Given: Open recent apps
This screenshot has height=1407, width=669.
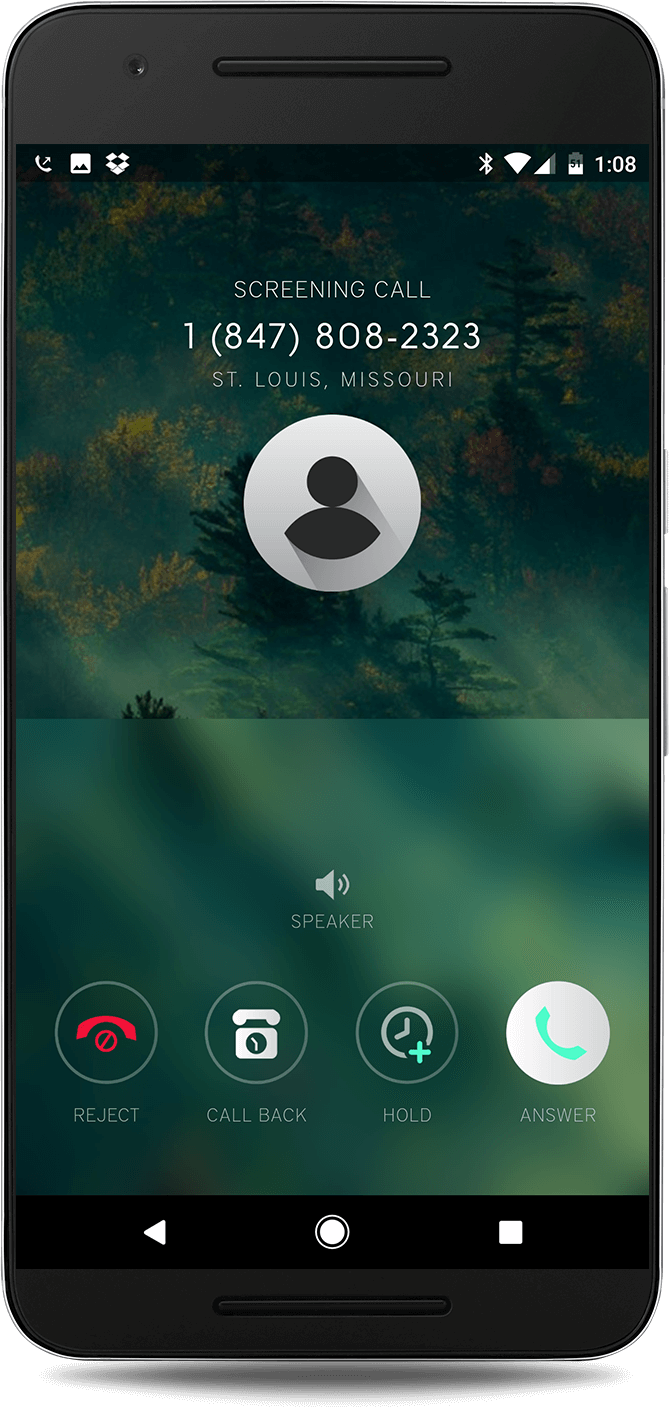Looking at the screenshot, I should [x=510, y=1232].
